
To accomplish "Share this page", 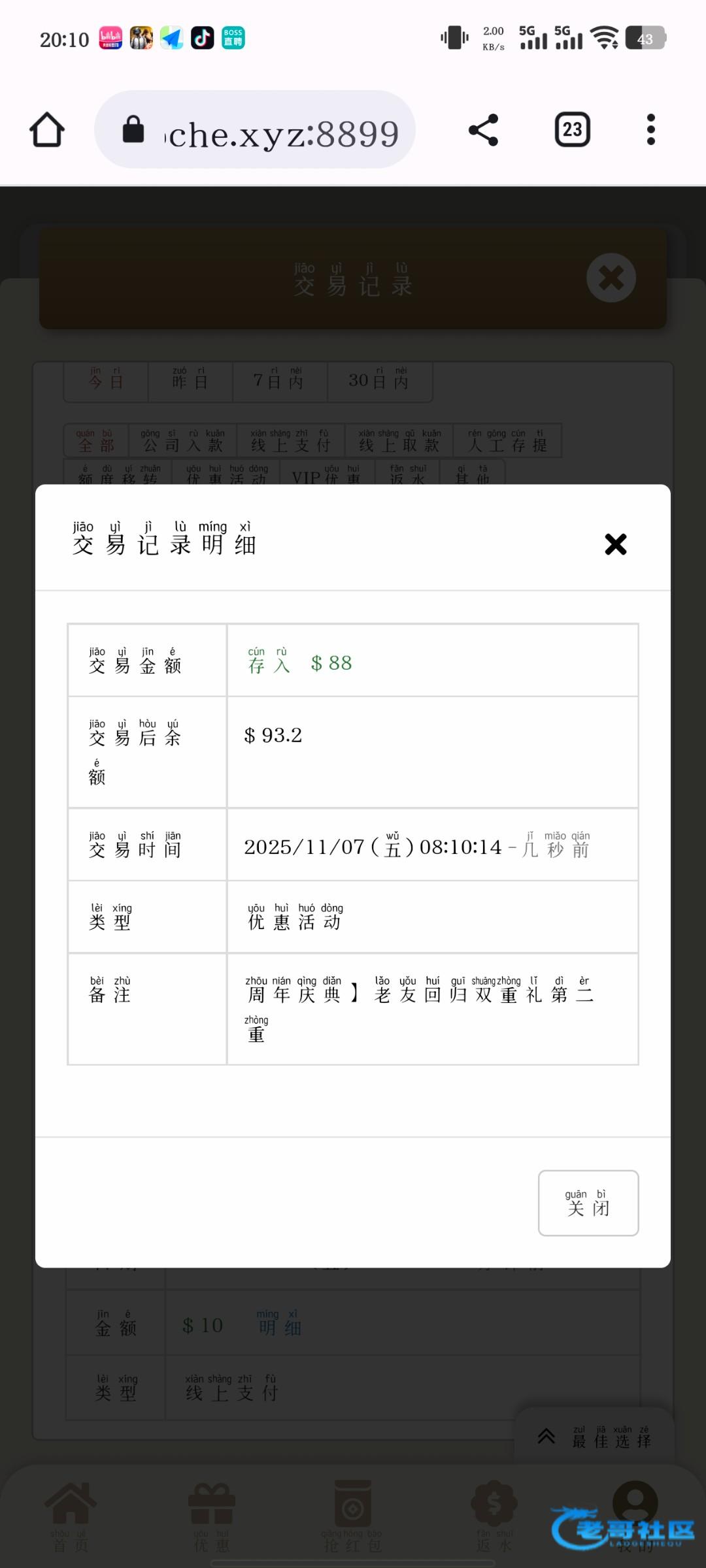I will (484, 129).
